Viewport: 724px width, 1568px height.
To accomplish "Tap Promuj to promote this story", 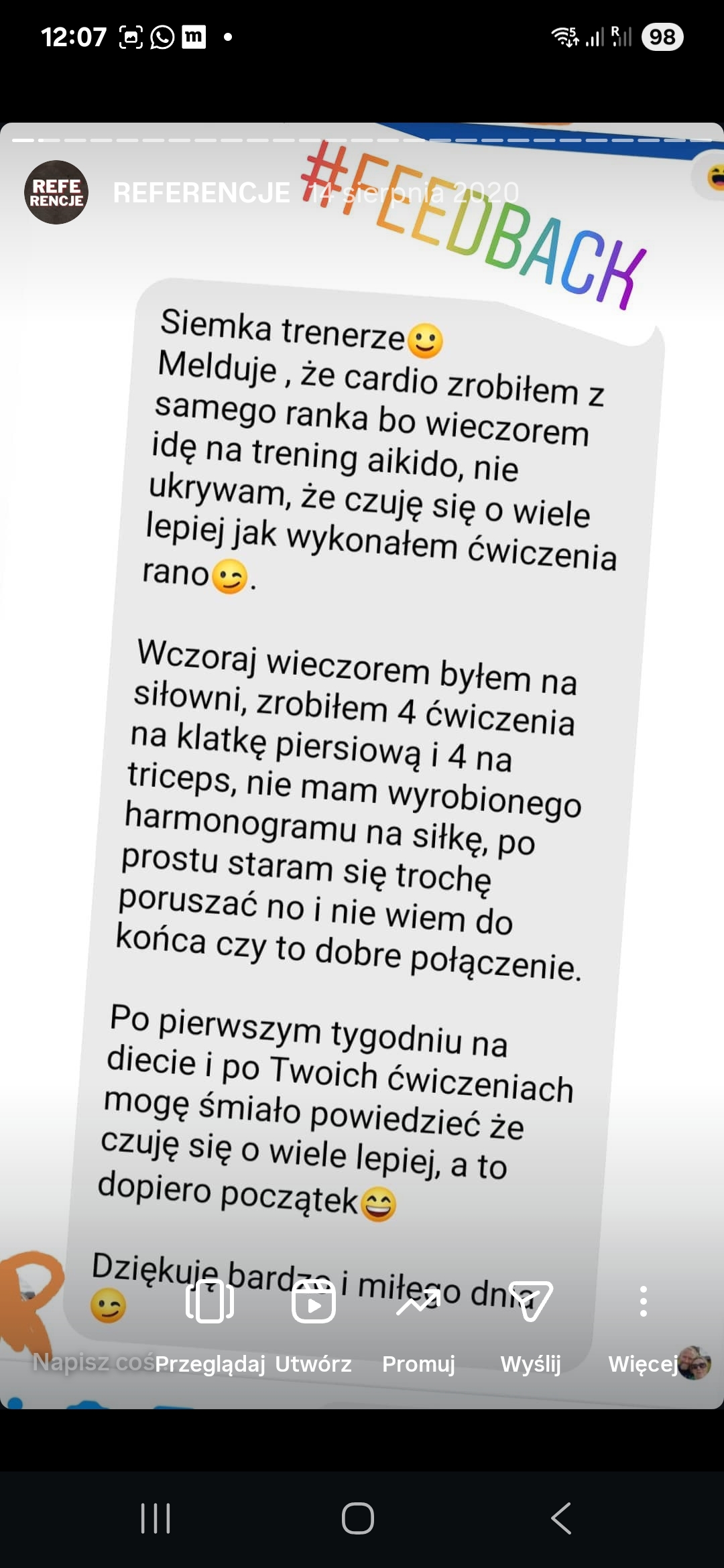I will 418,1321.
